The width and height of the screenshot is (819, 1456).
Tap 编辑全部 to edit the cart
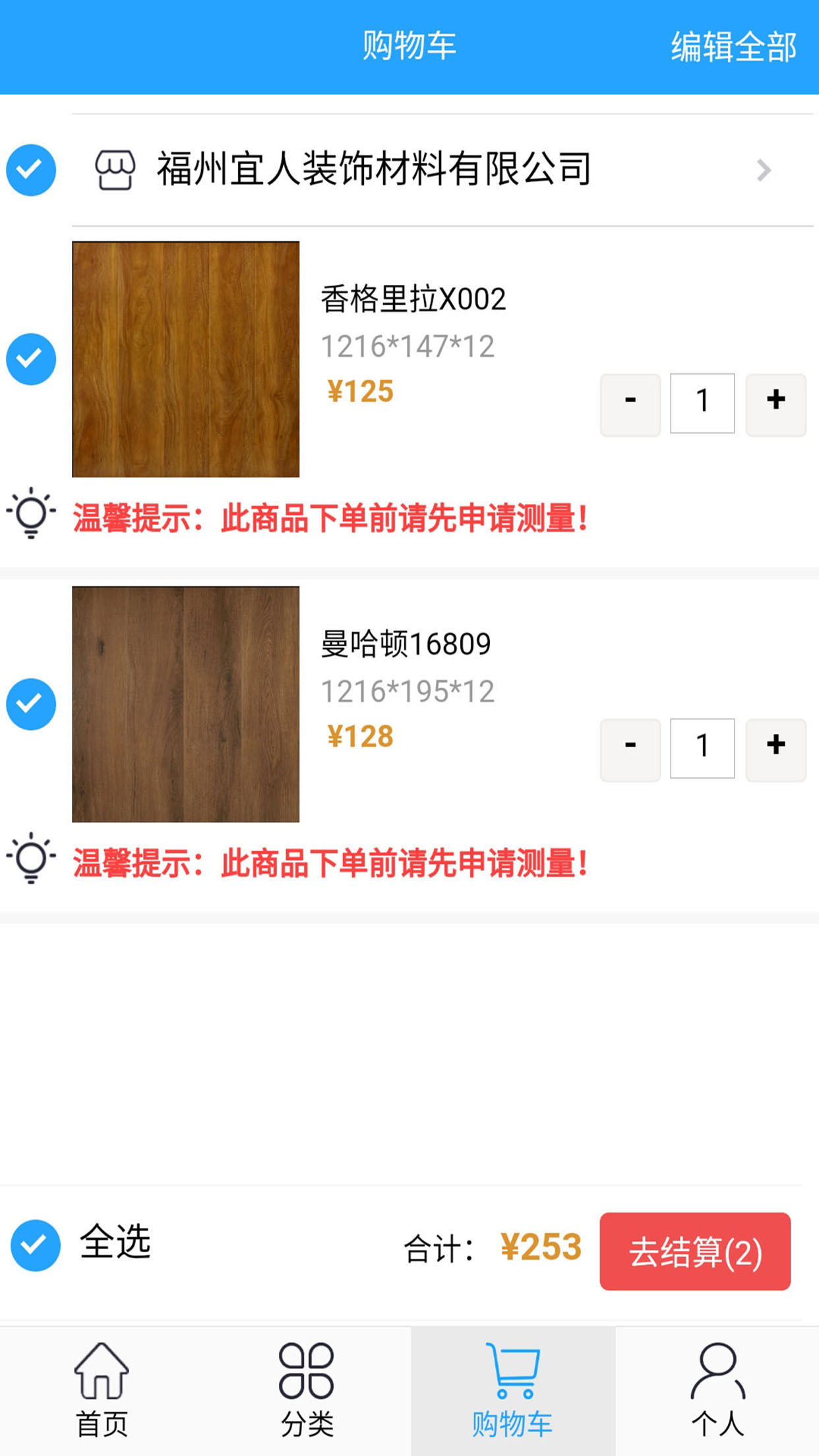click(733, 47)
